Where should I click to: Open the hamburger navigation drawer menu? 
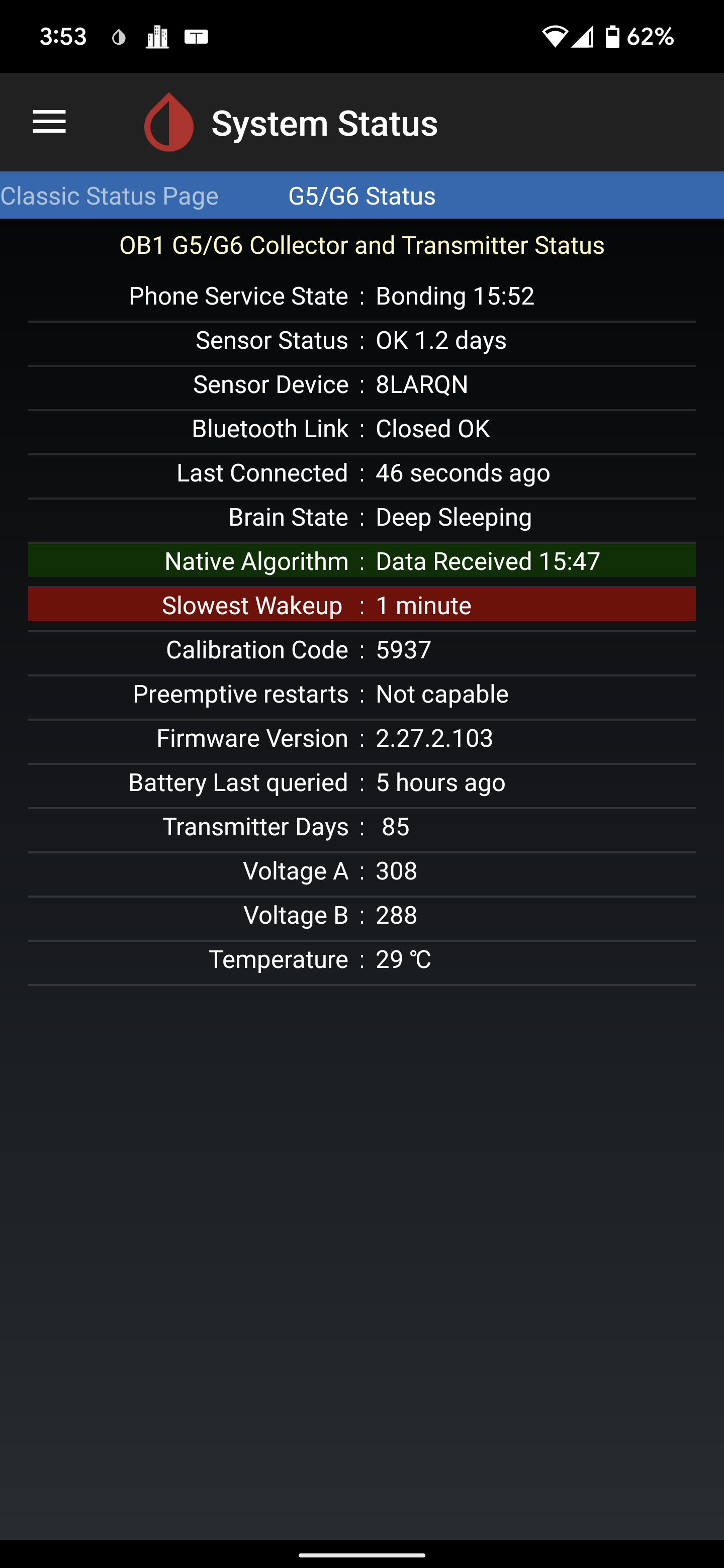[49, 122]
